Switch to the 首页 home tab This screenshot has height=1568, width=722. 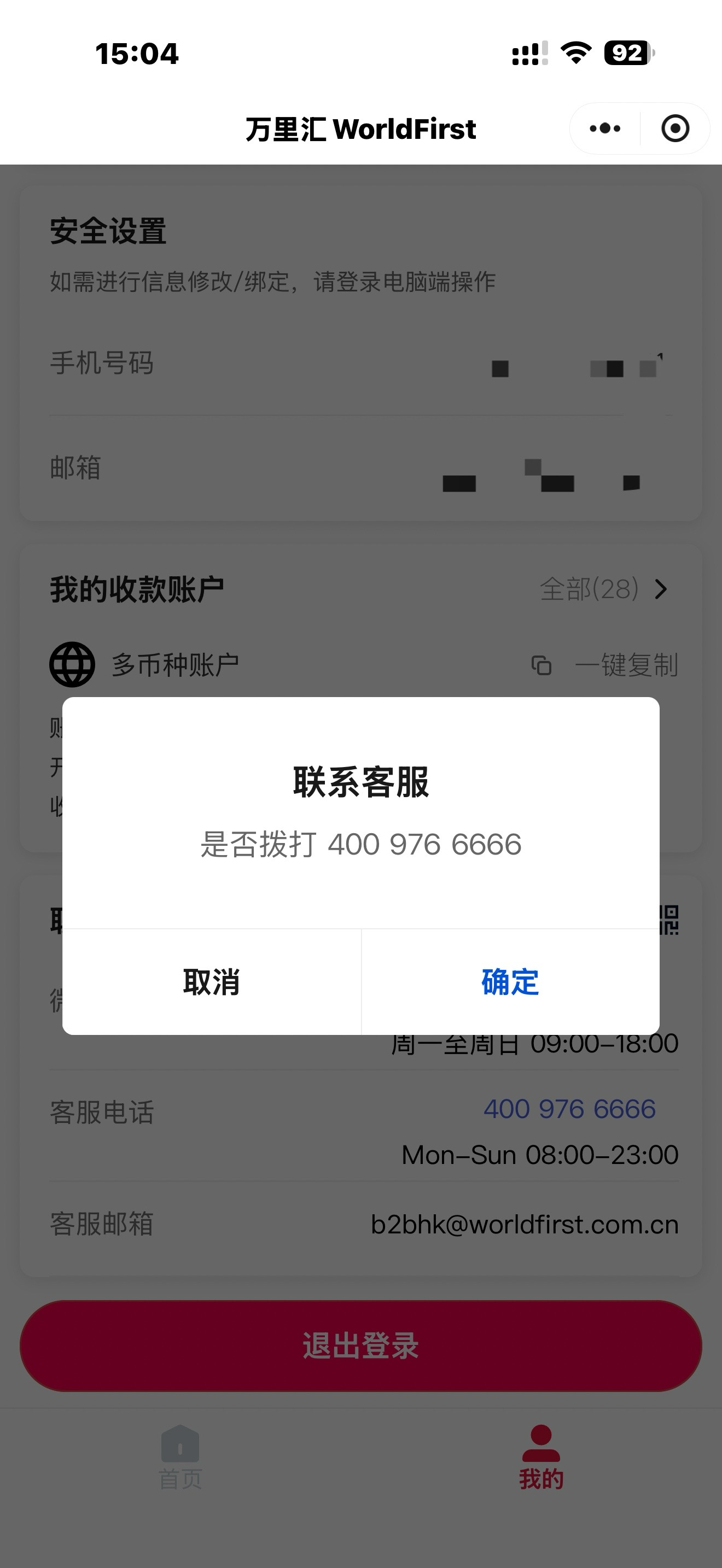pyautogui.click(x=180, y=1456)
